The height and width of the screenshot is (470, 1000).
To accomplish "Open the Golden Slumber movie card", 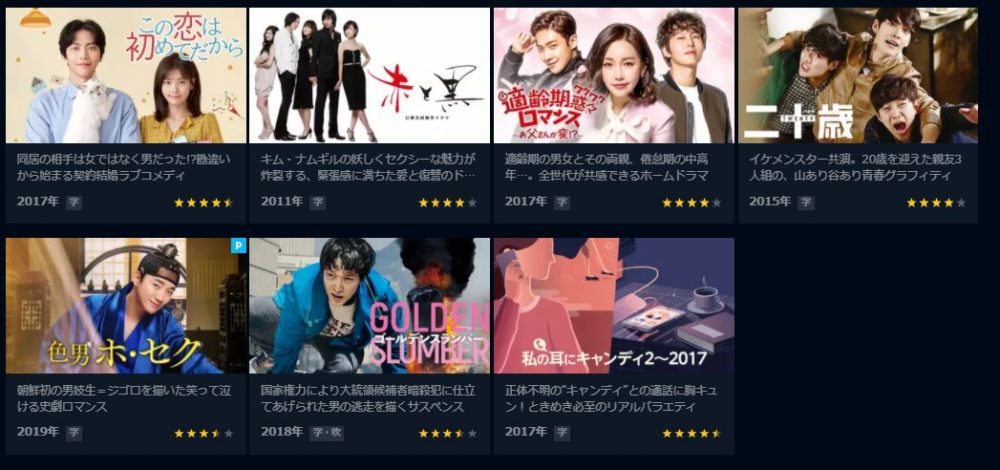I will (x=369, y=305).
